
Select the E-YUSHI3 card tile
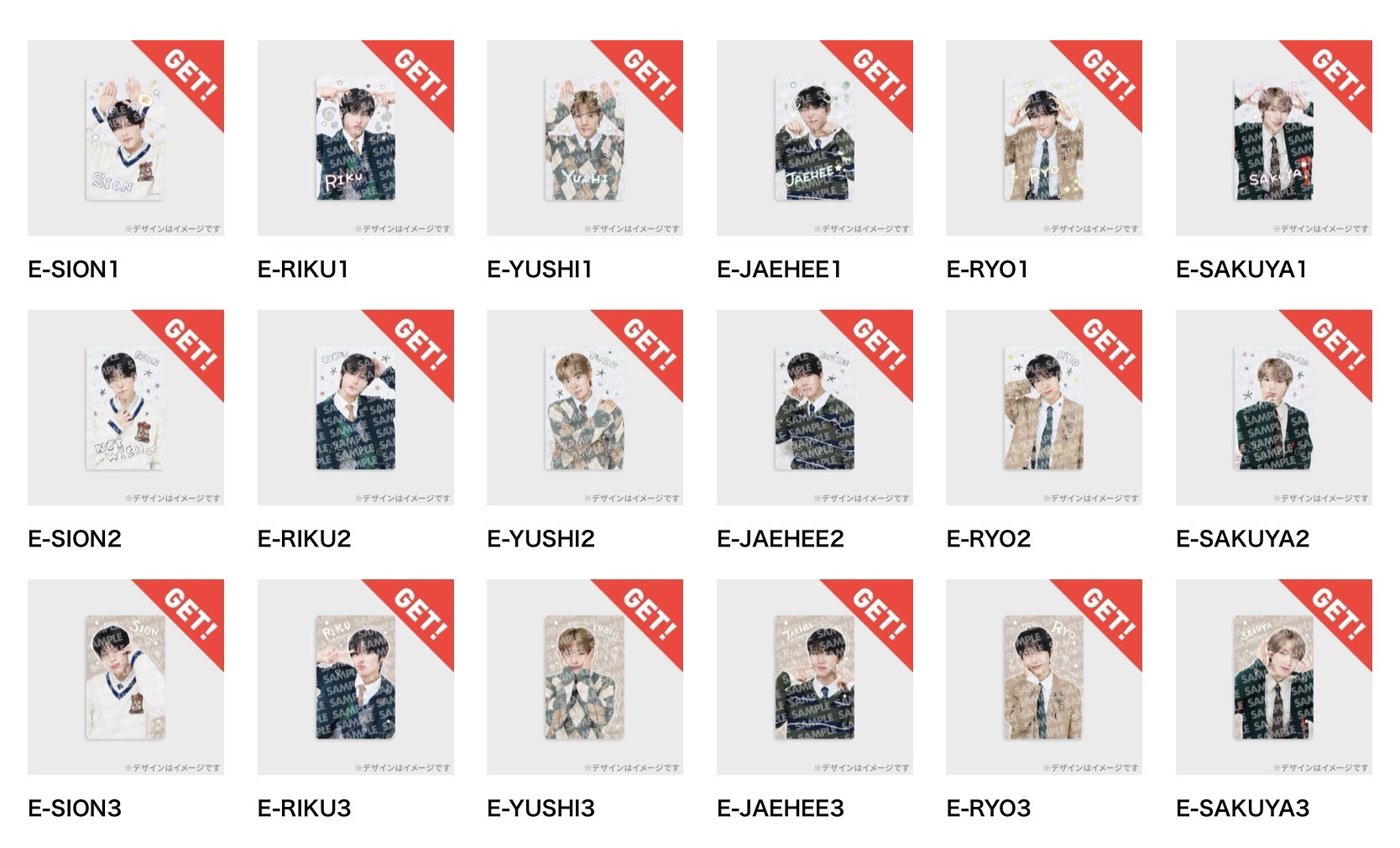(584, 678)
